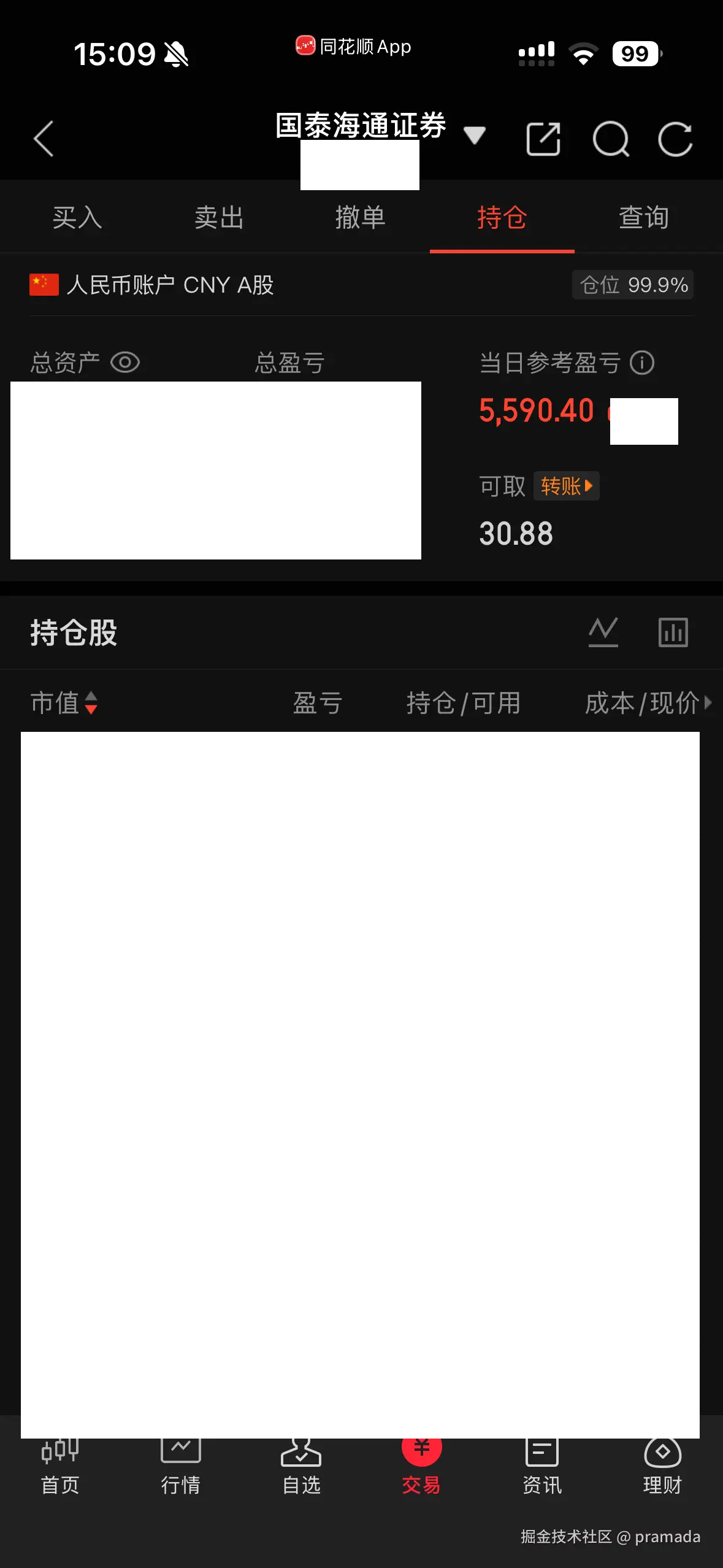The height and width of the screenshot is (1568, 723).
Task: Tap the back arrow to leave the page
Action: click(x=44, y=139)
